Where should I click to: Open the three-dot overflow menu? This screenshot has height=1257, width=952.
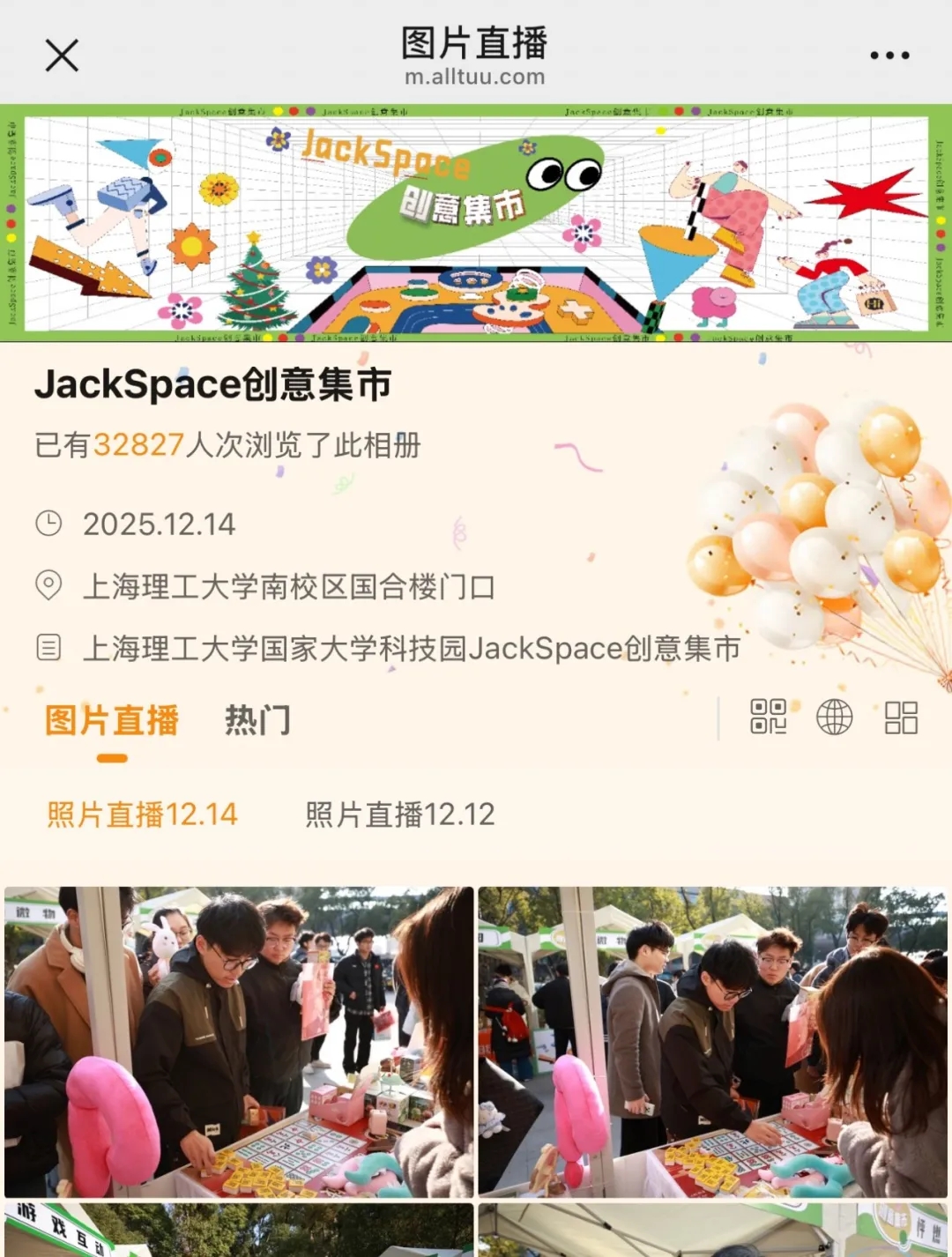(x=889, y=55)
